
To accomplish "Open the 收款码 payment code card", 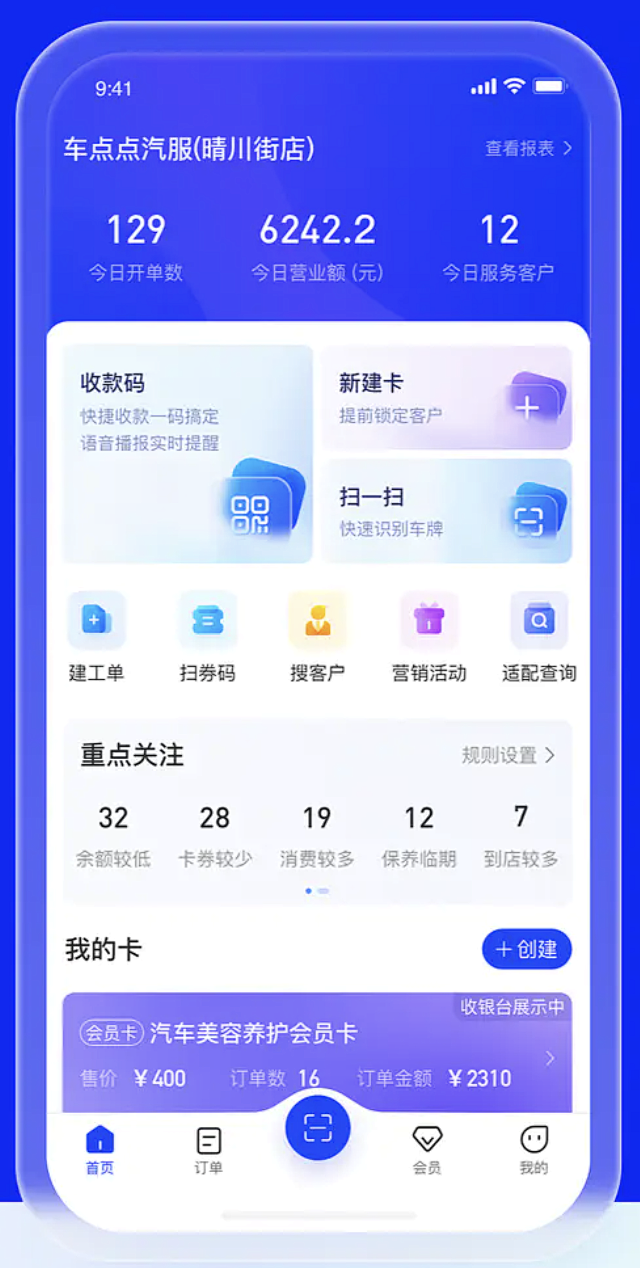I will tap(188, 454).
